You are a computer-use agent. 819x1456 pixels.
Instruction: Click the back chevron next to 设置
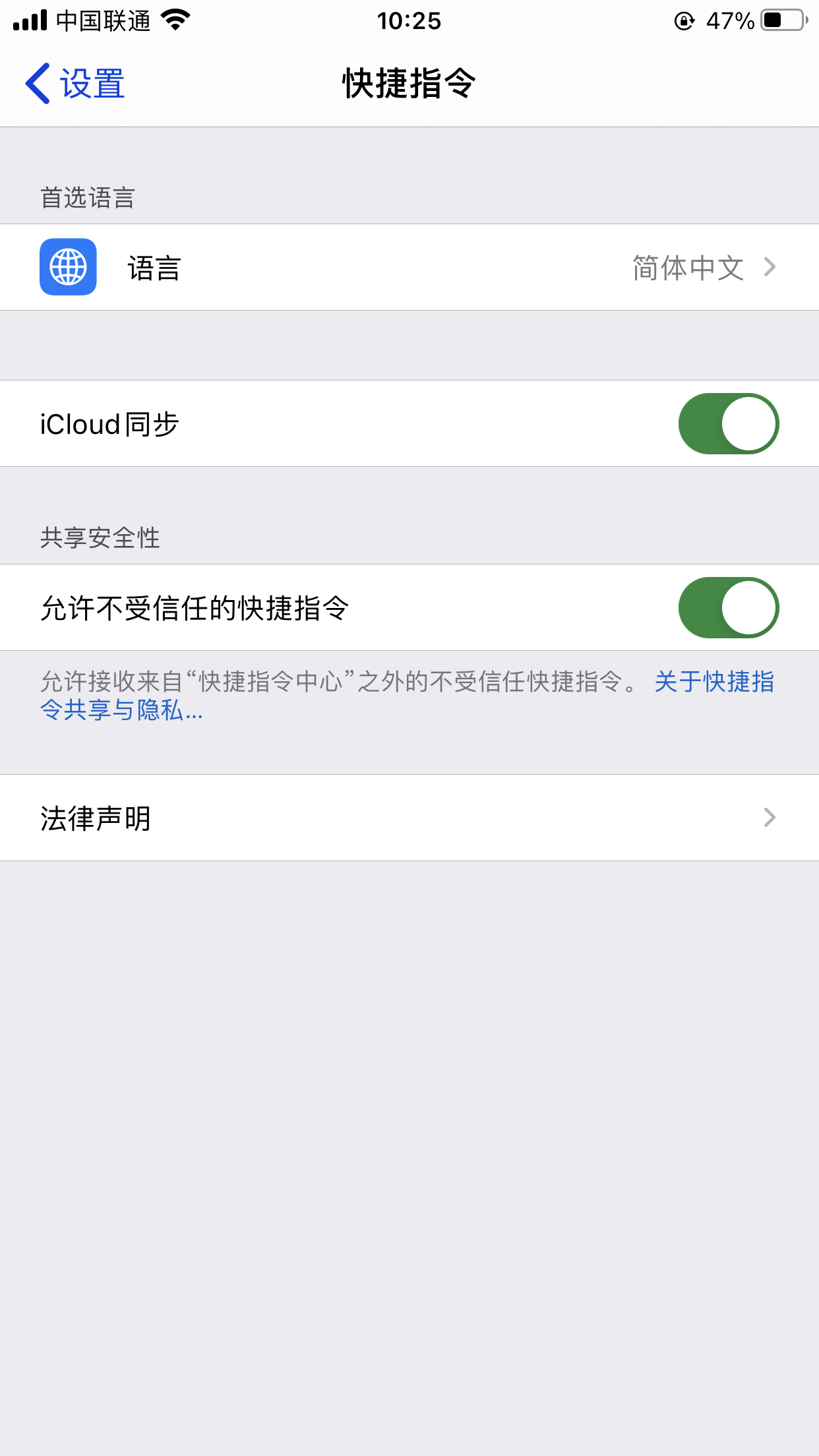click(x=38, y=84)
